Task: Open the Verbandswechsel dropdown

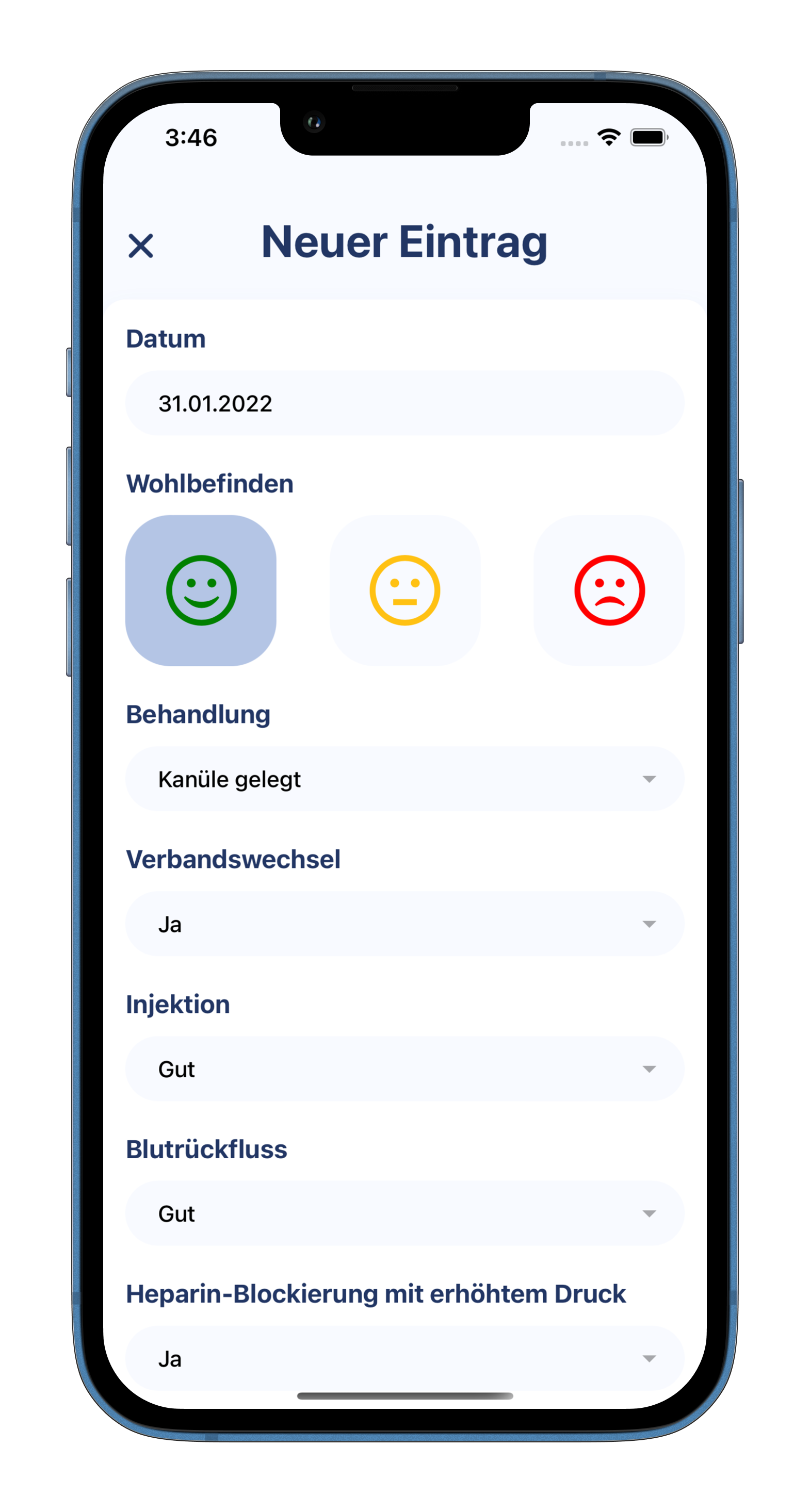Action: pos(404,924)
